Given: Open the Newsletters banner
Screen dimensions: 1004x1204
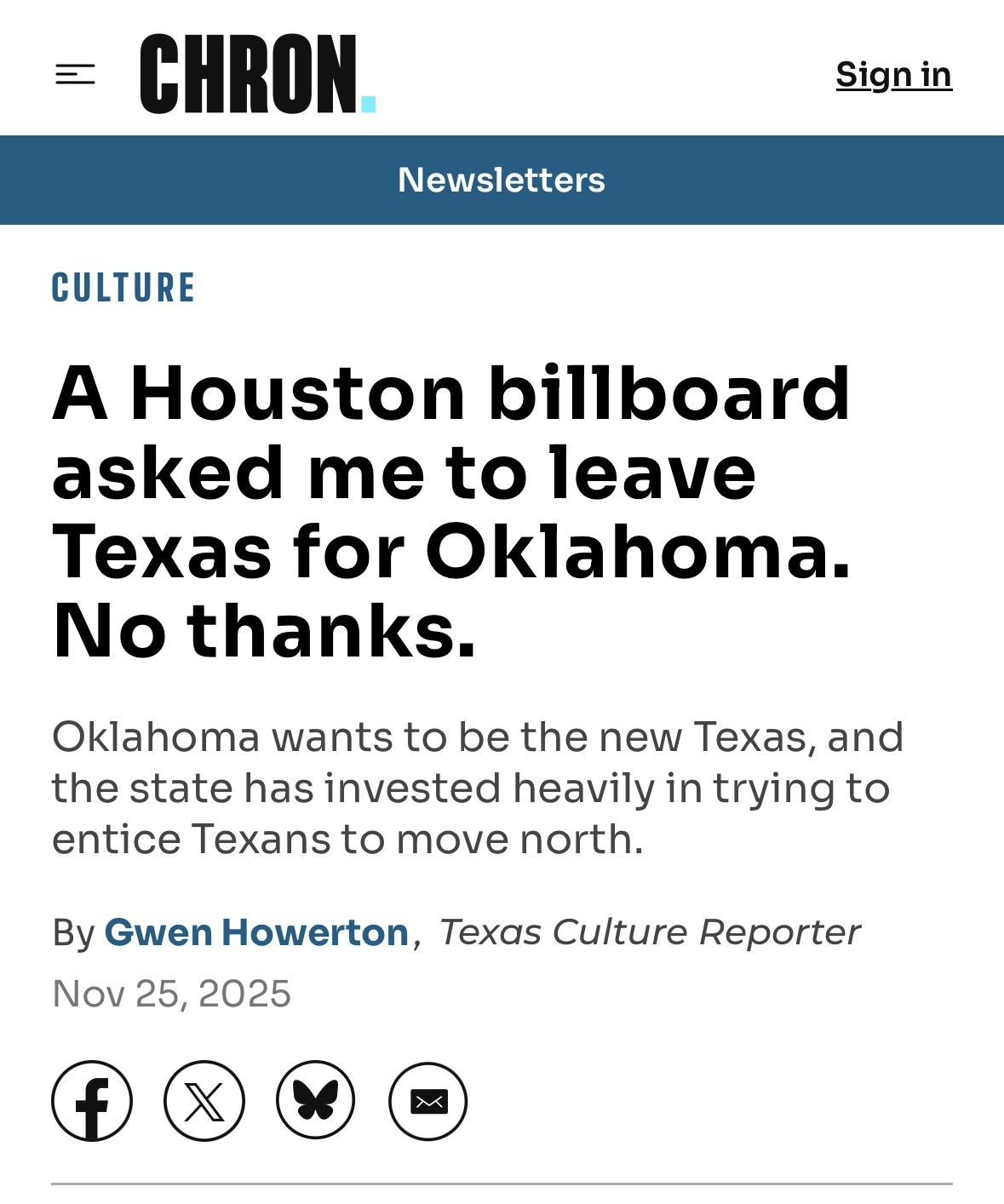Looking at the screenshot, I should pos(502,180).
